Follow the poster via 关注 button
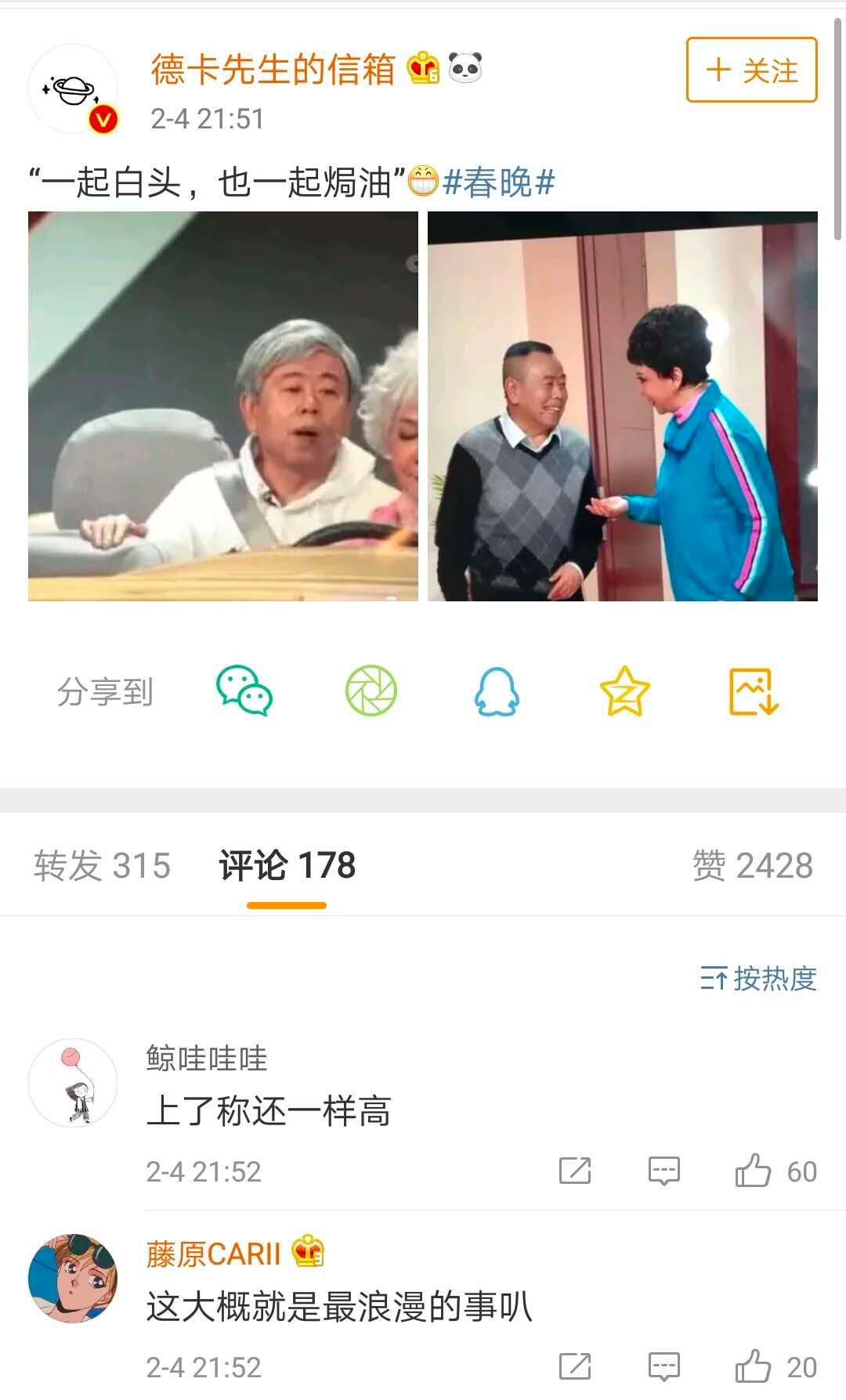 click(751, 70)
